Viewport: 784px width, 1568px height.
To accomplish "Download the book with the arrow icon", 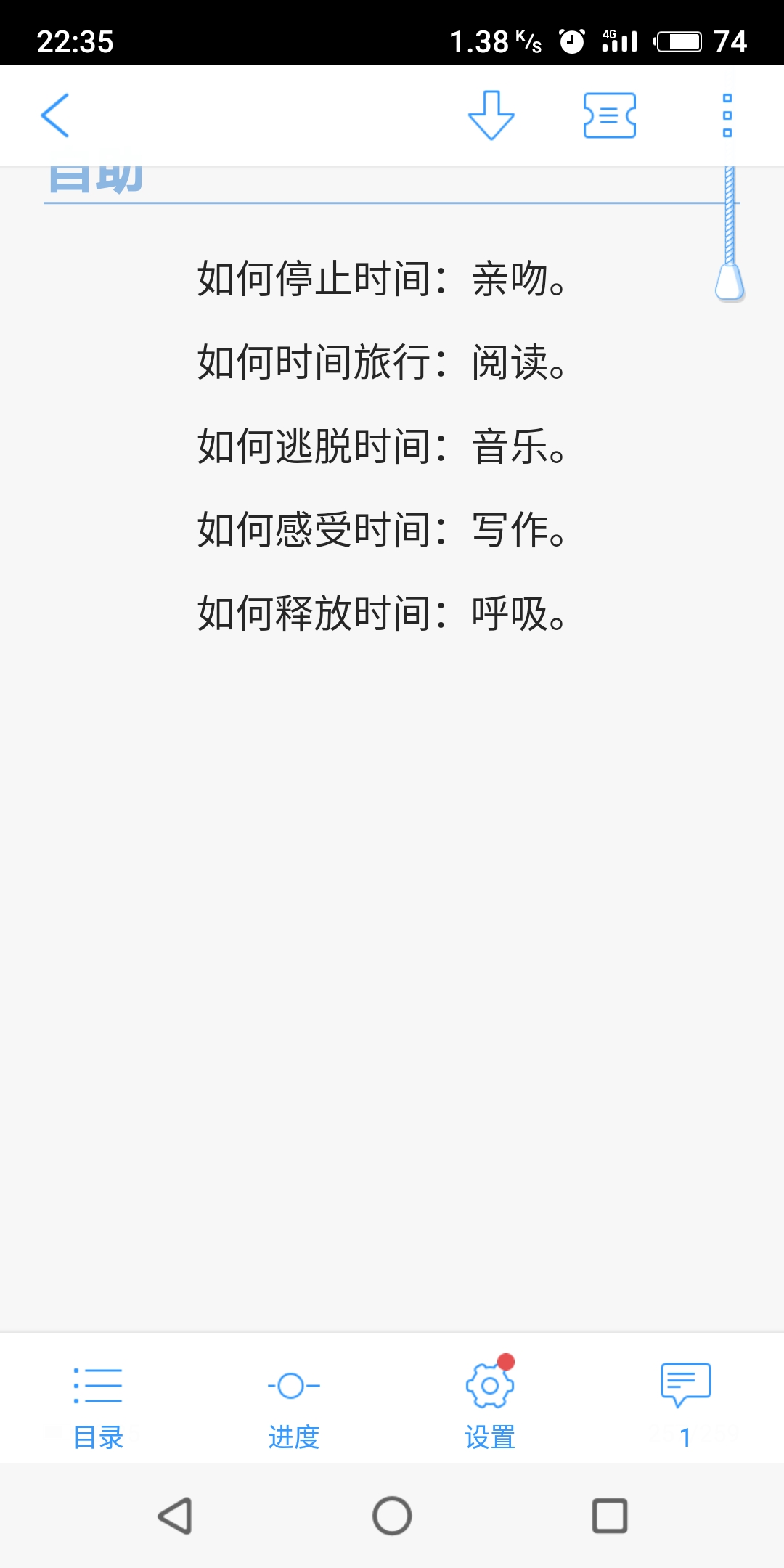I will [491, 115].
